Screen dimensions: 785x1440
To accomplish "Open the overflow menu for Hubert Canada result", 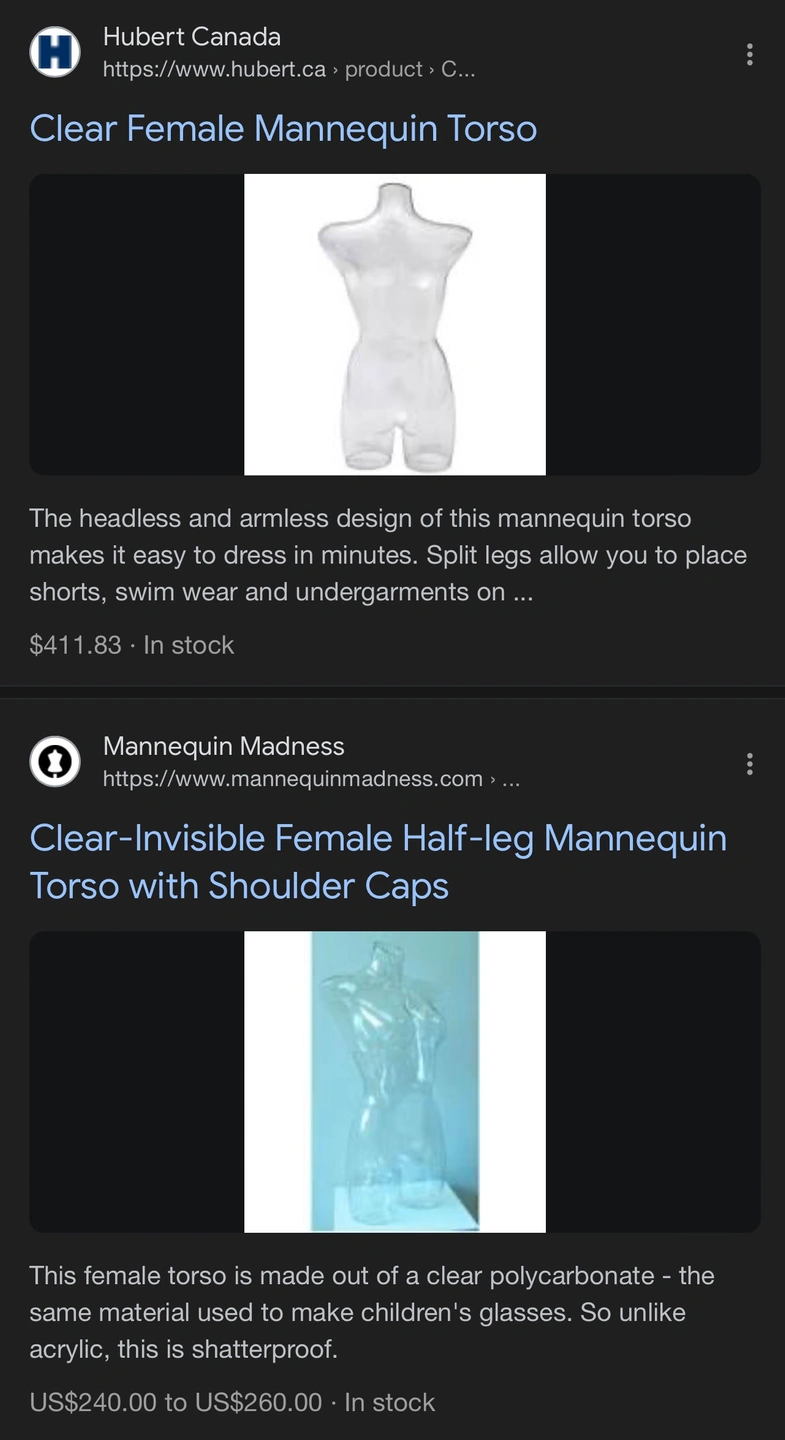I will tap(749, 54).
